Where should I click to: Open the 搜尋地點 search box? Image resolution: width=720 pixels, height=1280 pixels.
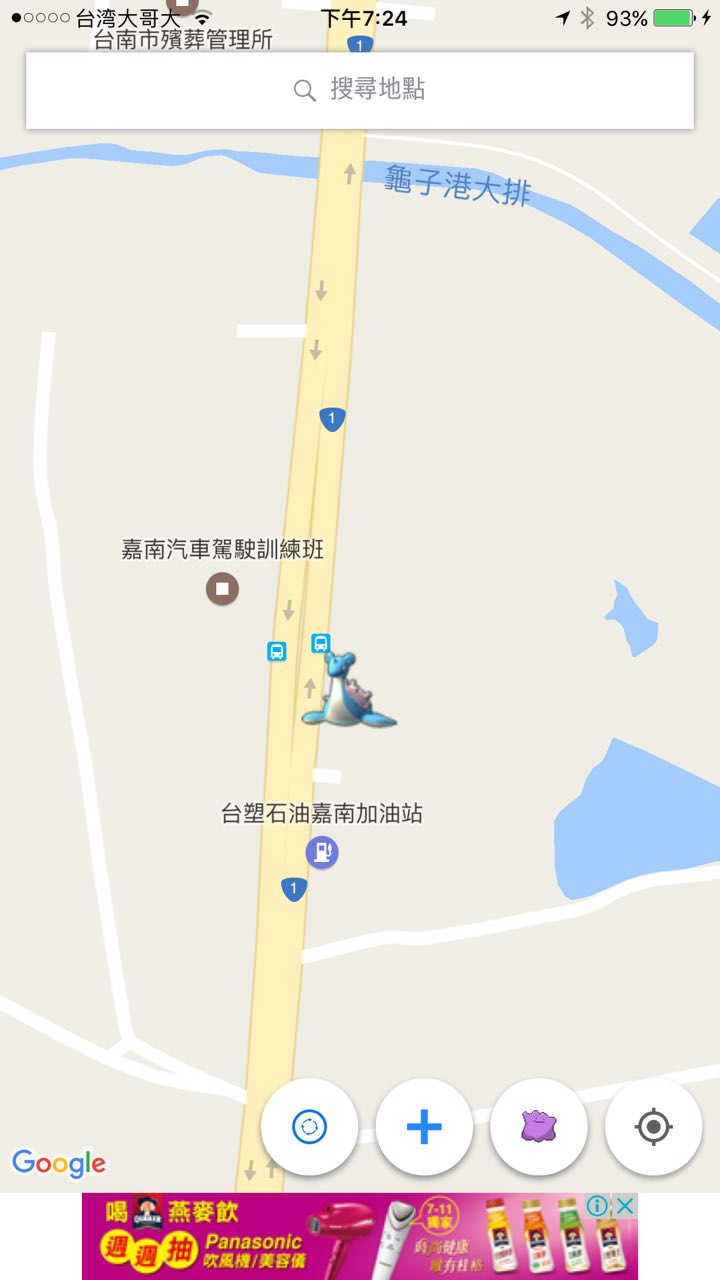point(360,90)
